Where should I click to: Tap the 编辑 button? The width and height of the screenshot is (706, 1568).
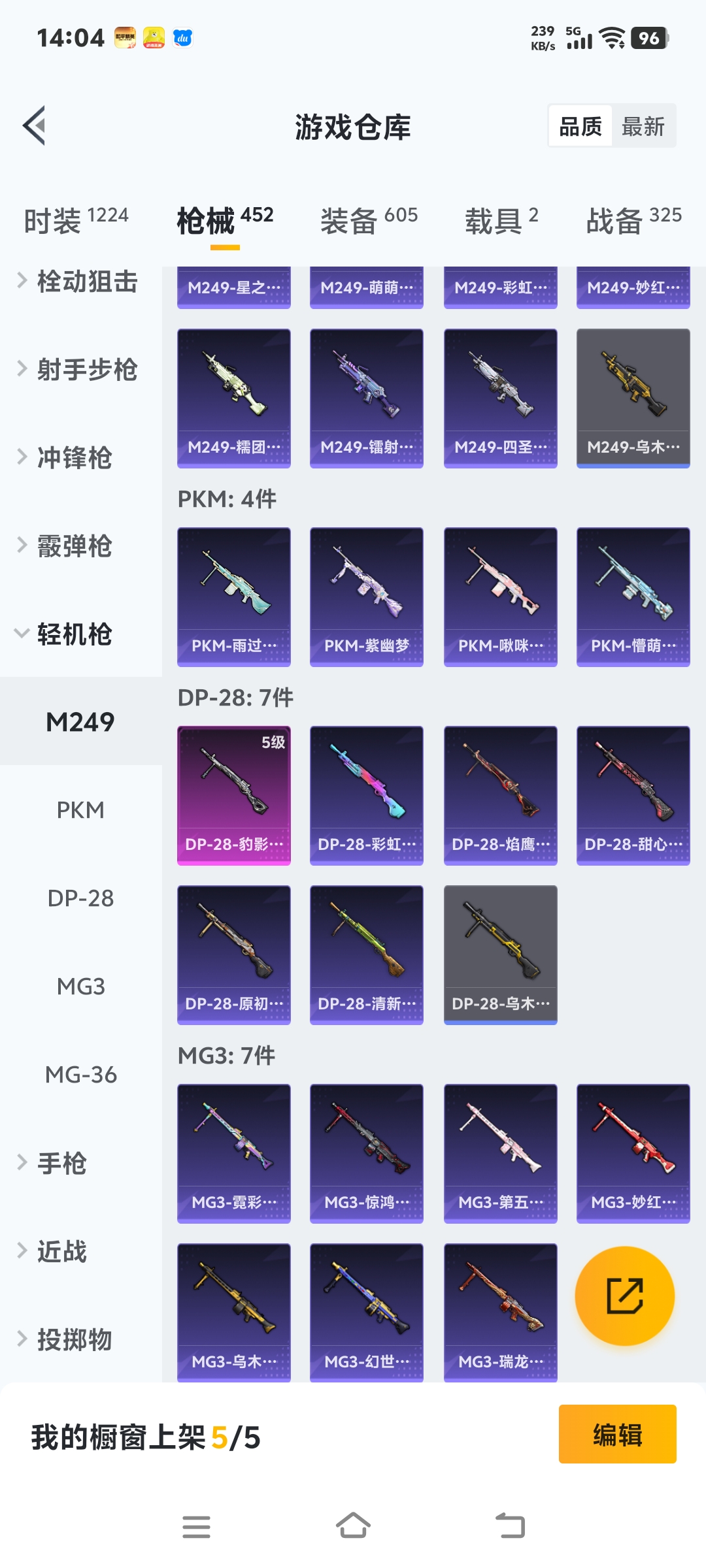[x=617, y=1434]
